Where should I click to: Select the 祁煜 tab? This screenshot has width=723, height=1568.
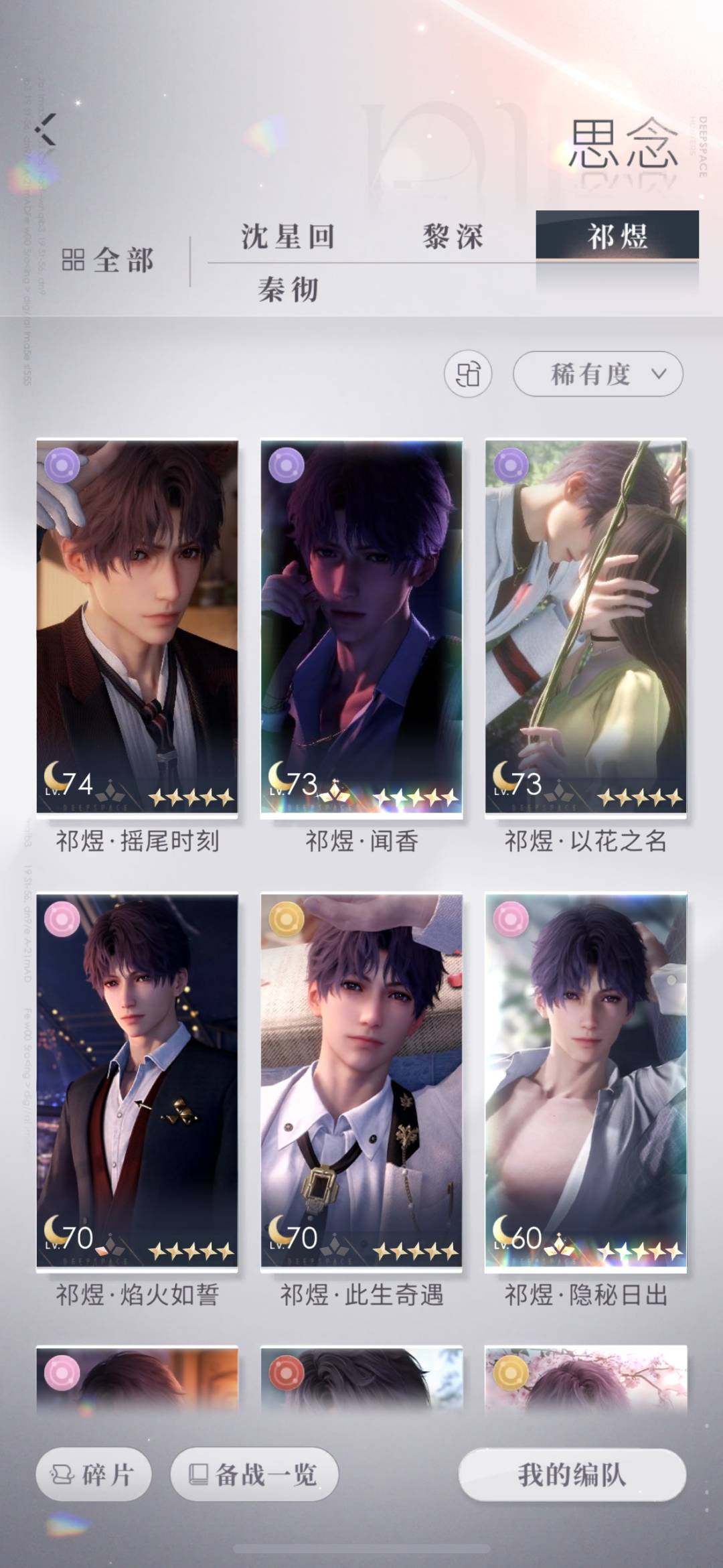tap(617, 236)
